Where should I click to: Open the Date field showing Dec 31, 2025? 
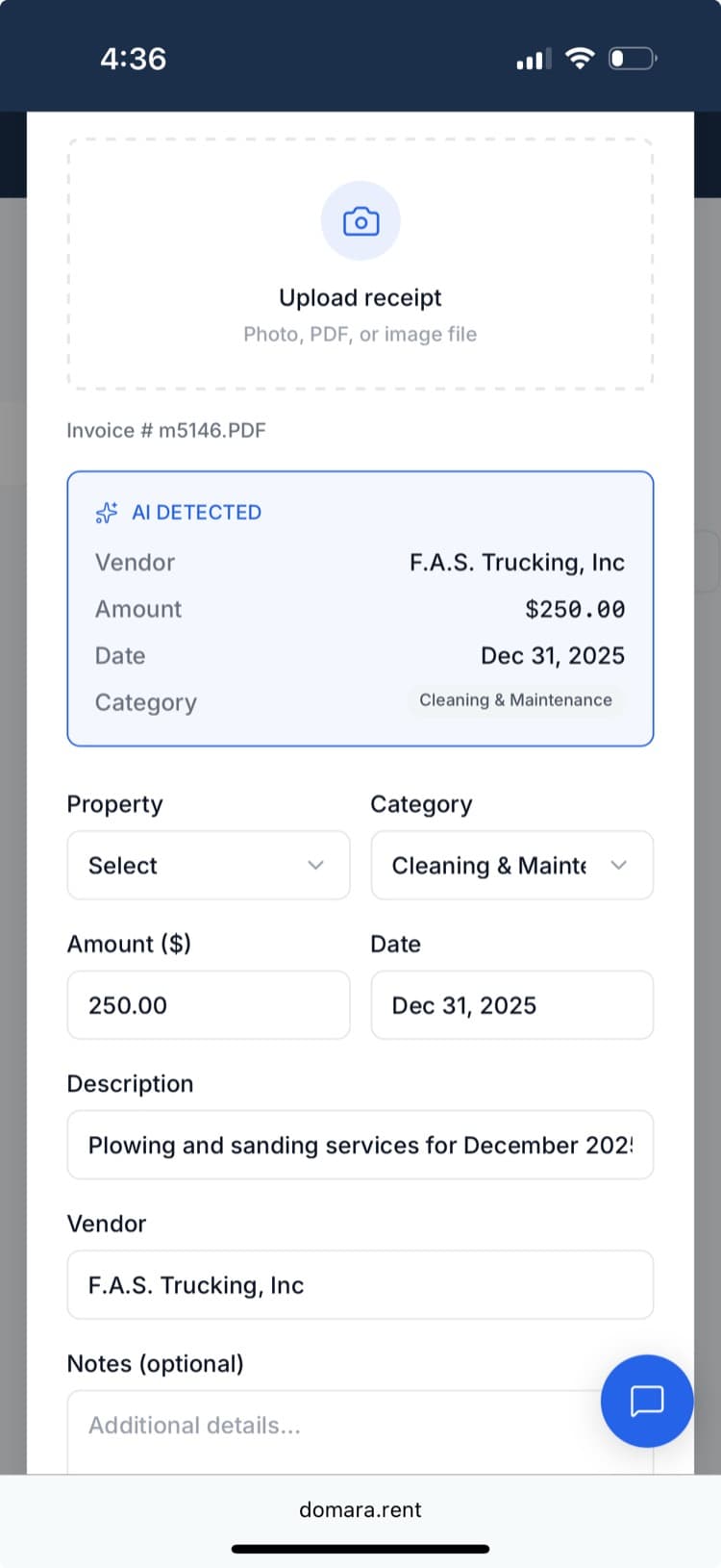[x=511, y=1004]
